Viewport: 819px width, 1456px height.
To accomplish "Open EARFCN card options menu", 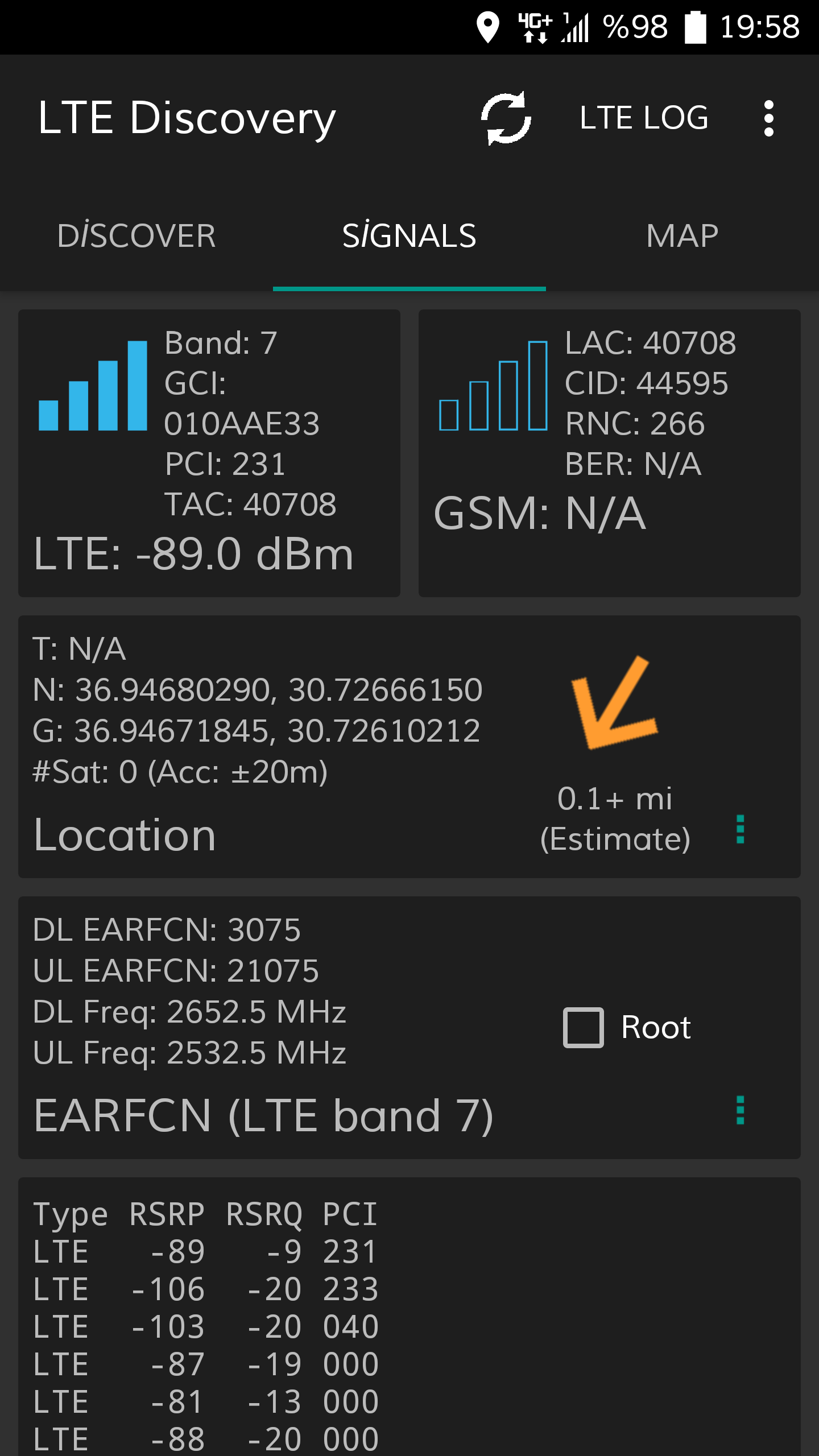I will [740, 1110].
